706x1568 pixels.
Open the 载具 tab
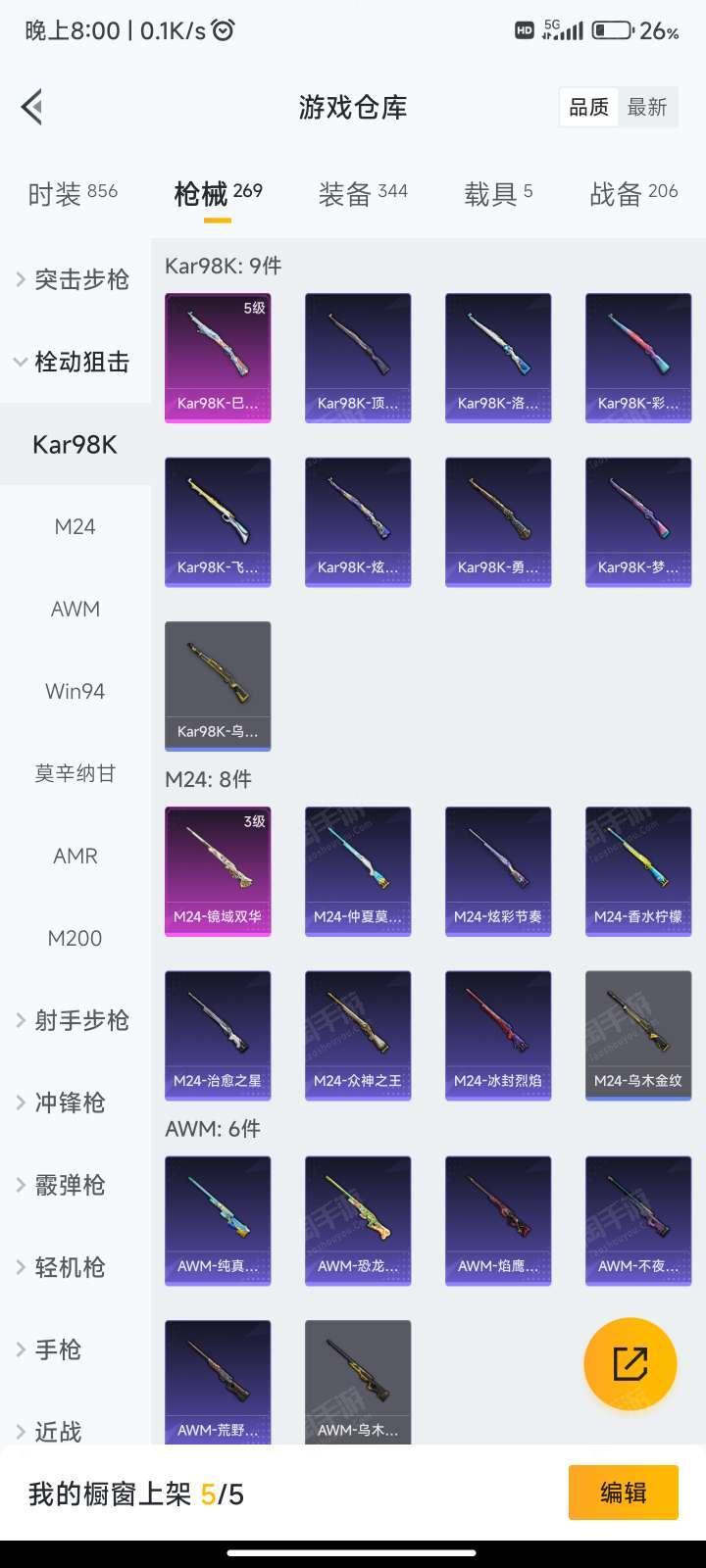click(x=497, y=193)
